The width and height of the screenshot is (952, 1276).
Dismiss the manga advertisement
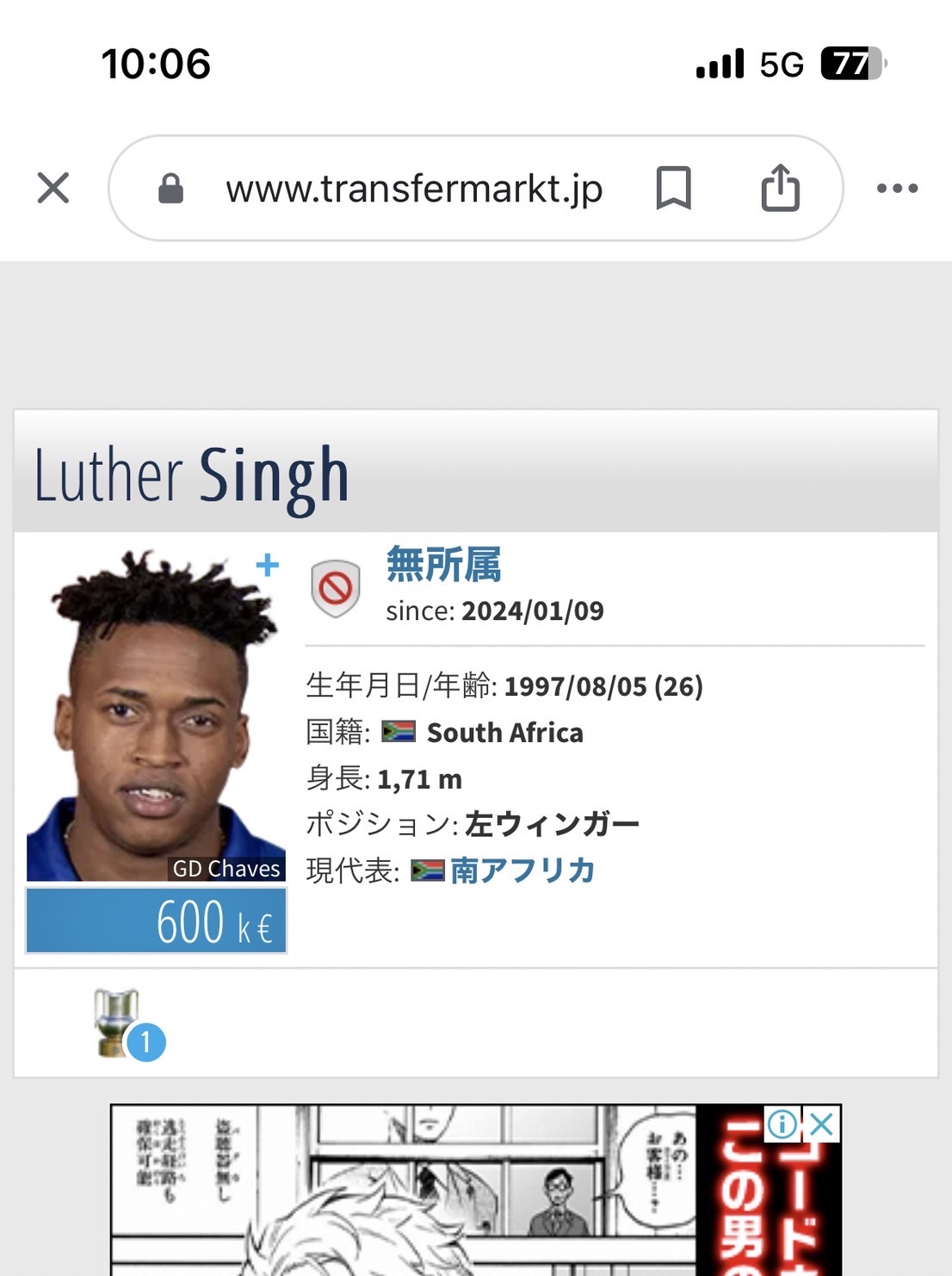(x=822, y=1124)
